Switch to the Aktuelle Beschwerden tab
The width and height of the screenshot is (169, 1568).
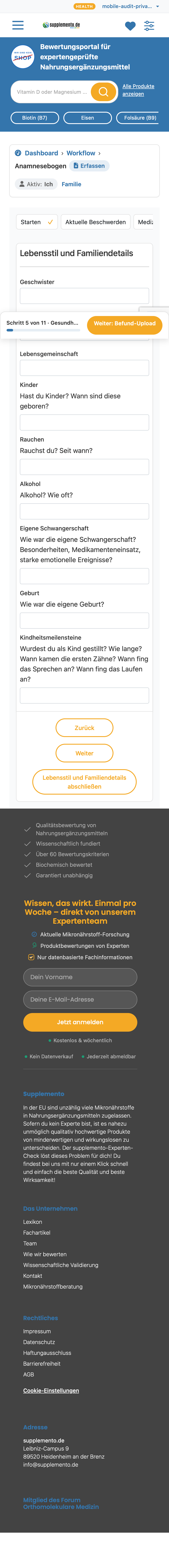click(x=95, y=222)
